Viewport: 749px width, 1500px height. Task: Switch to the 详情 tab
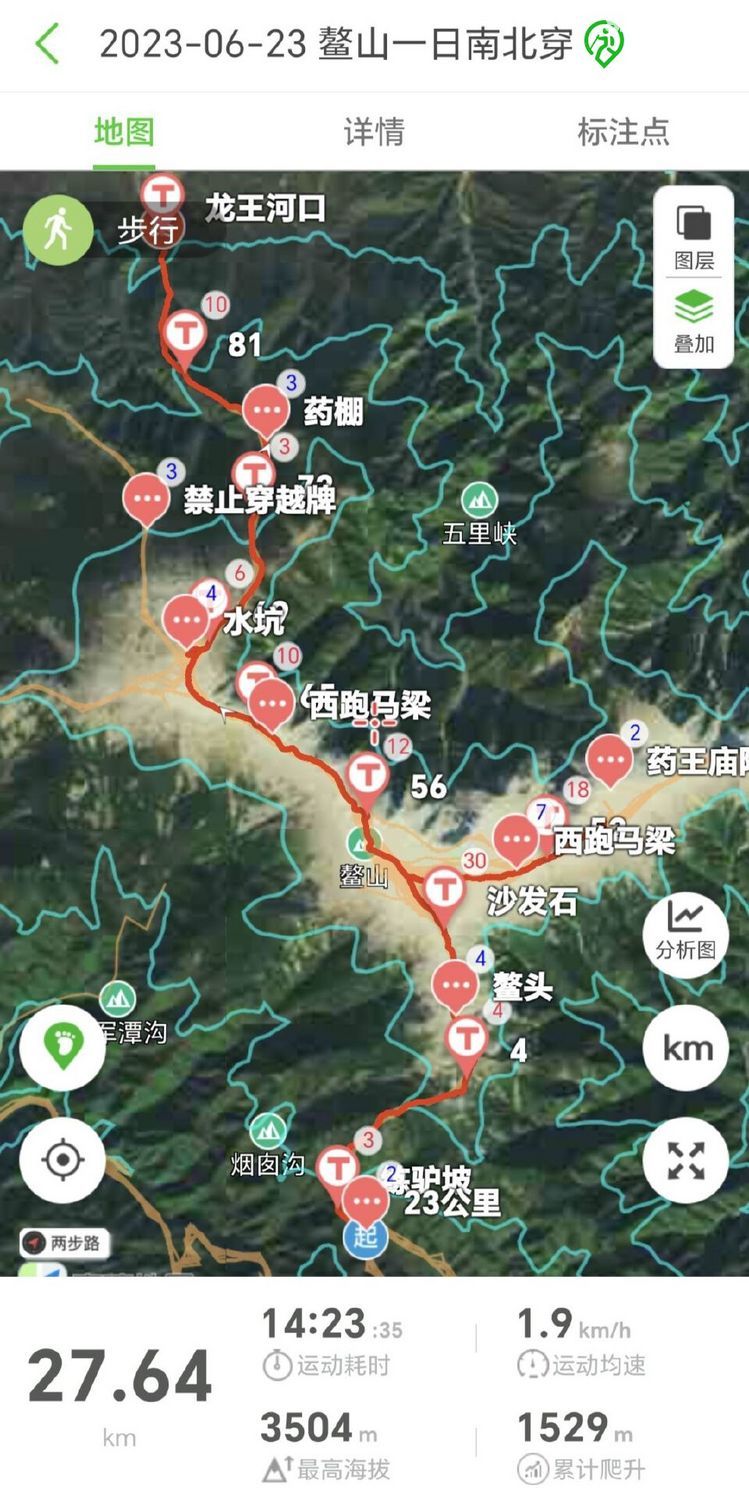pos(374,132)
